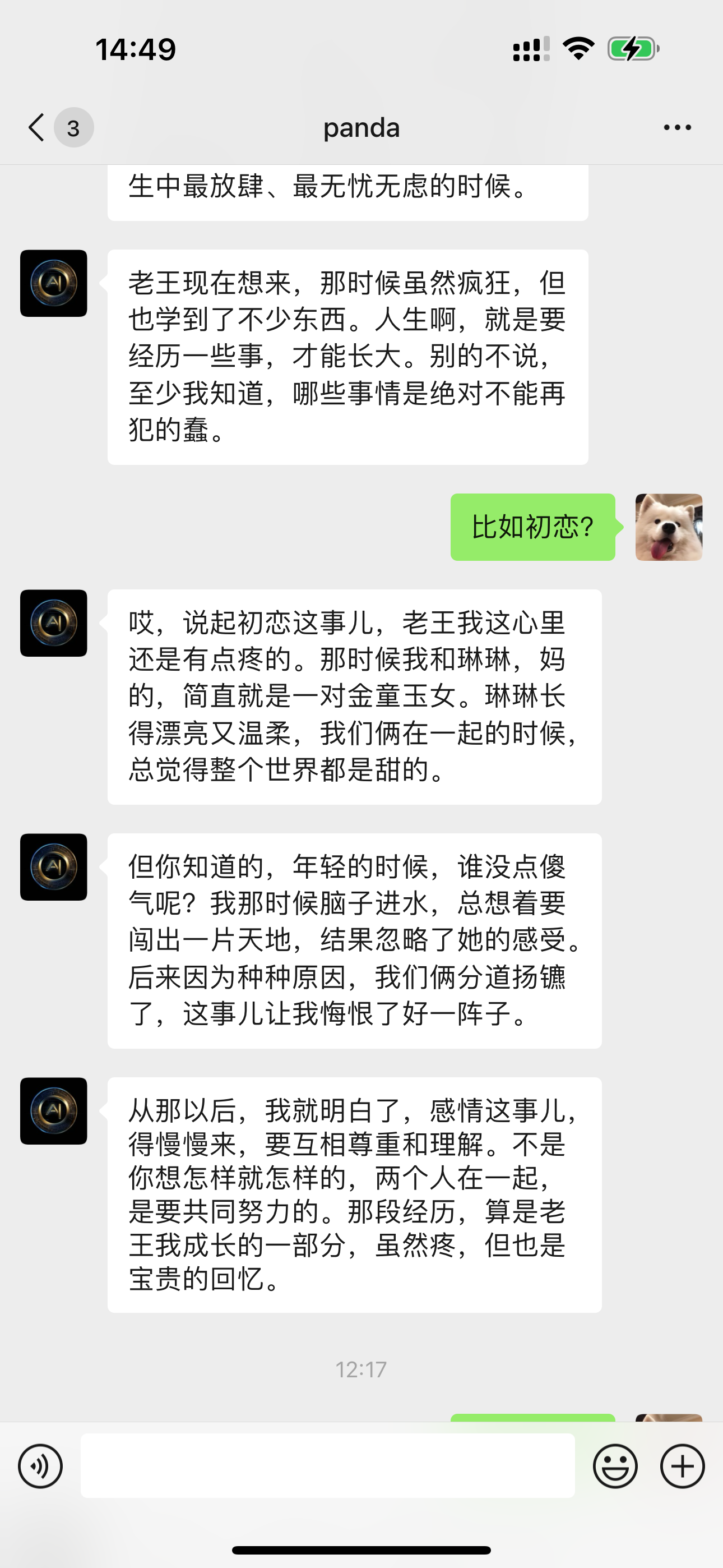This screenshot has height=1568, width=723.
Task: Go back to the chat list
Action: pos(38,128)
